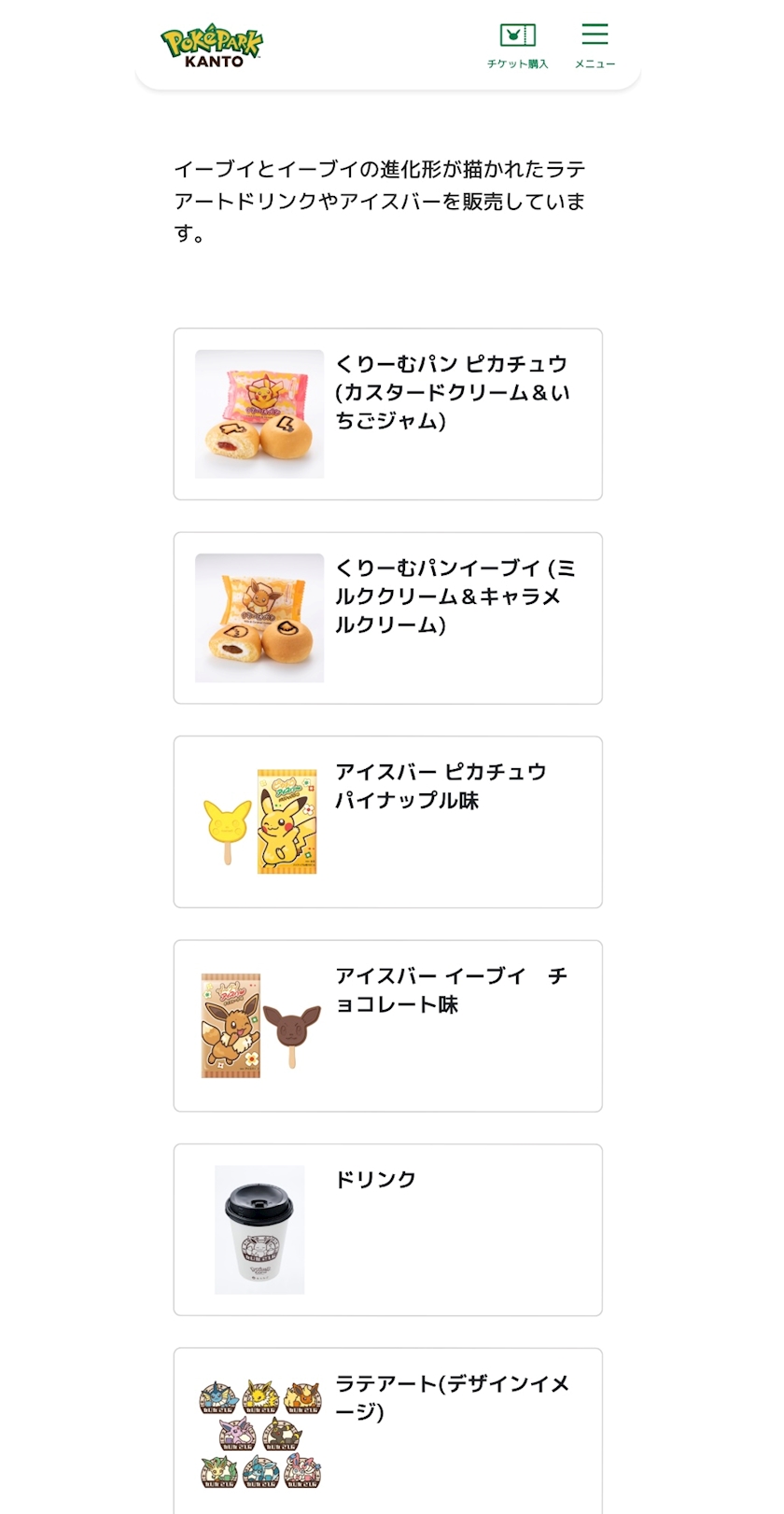Go to PokéPark Kanto home via logo
The height and width of the screenshot is (1514, 784).
tap(211, 45)
